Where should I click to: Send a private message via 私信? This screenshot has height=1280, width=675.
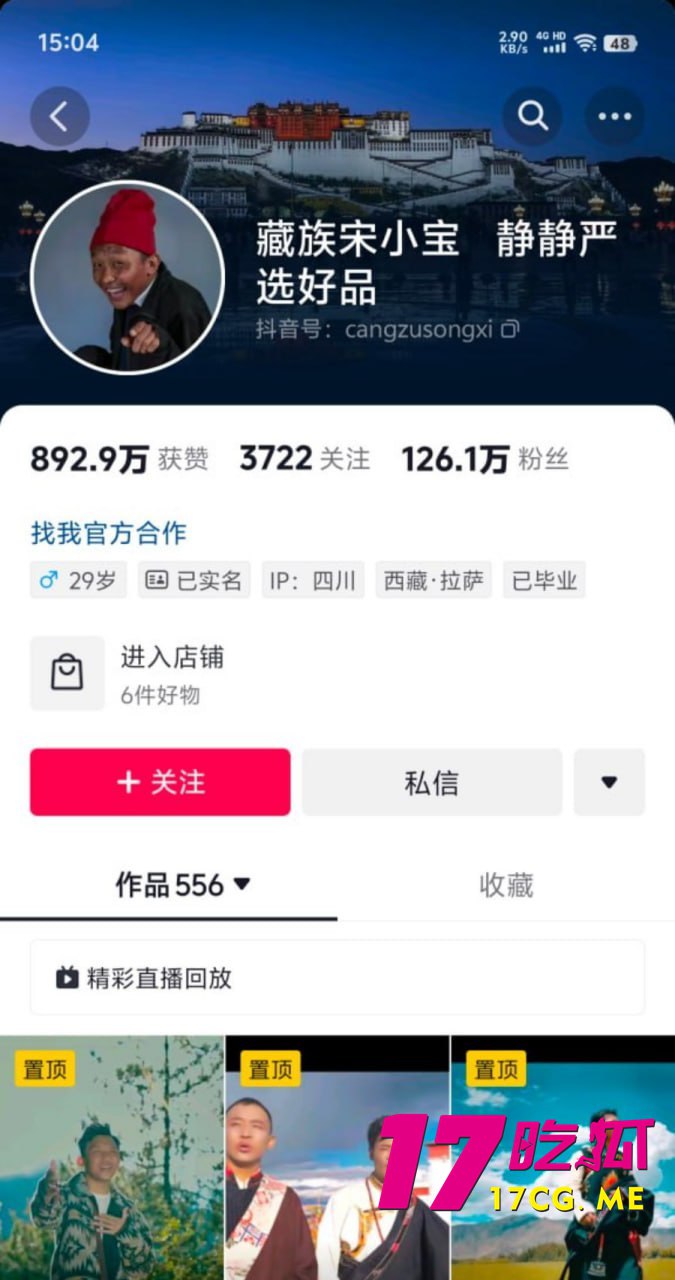431,782
